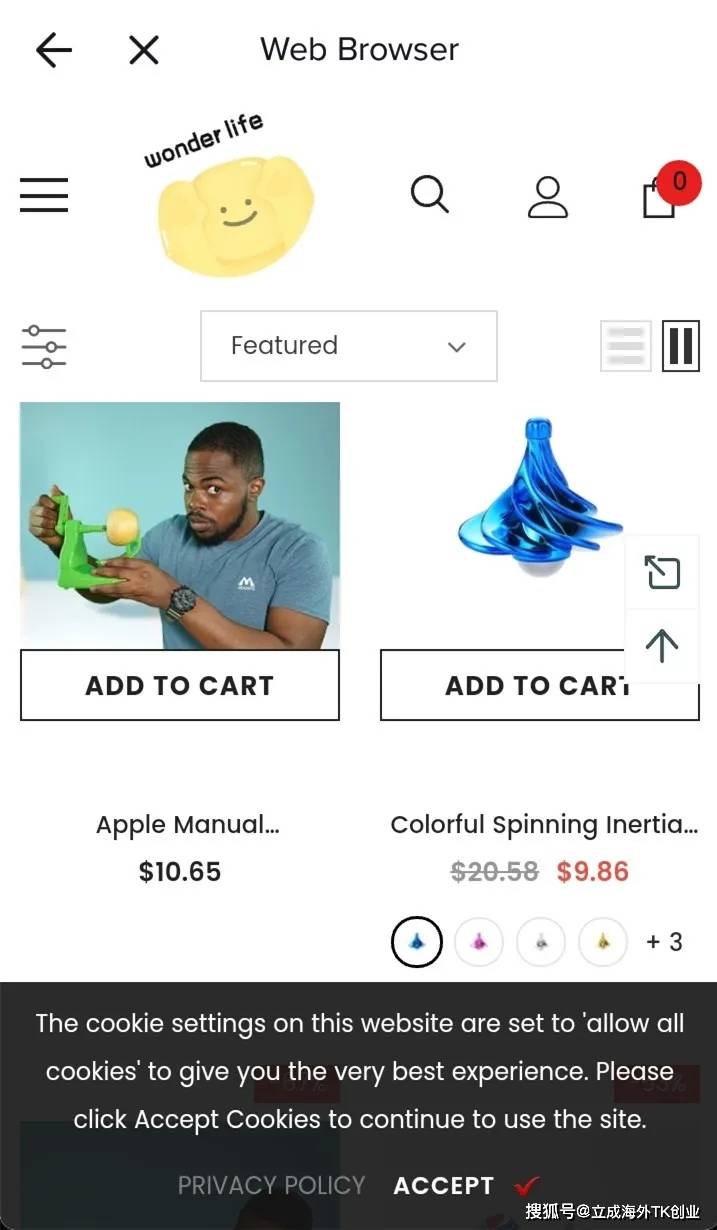Switch to list view layout
The image size is (717, 1230).
tap(625, 346)
